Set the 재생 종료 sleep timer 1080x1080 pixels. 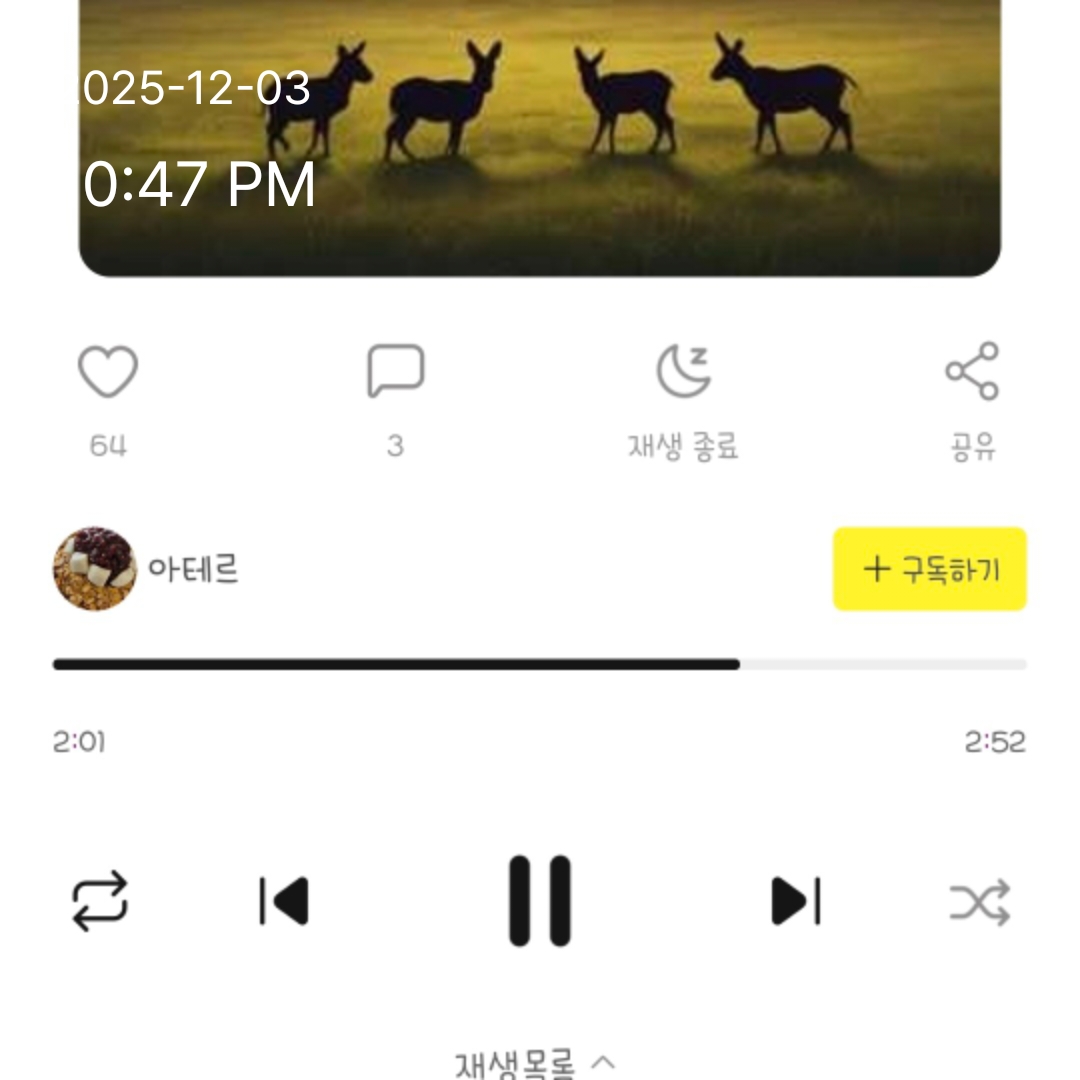(684, 372)
